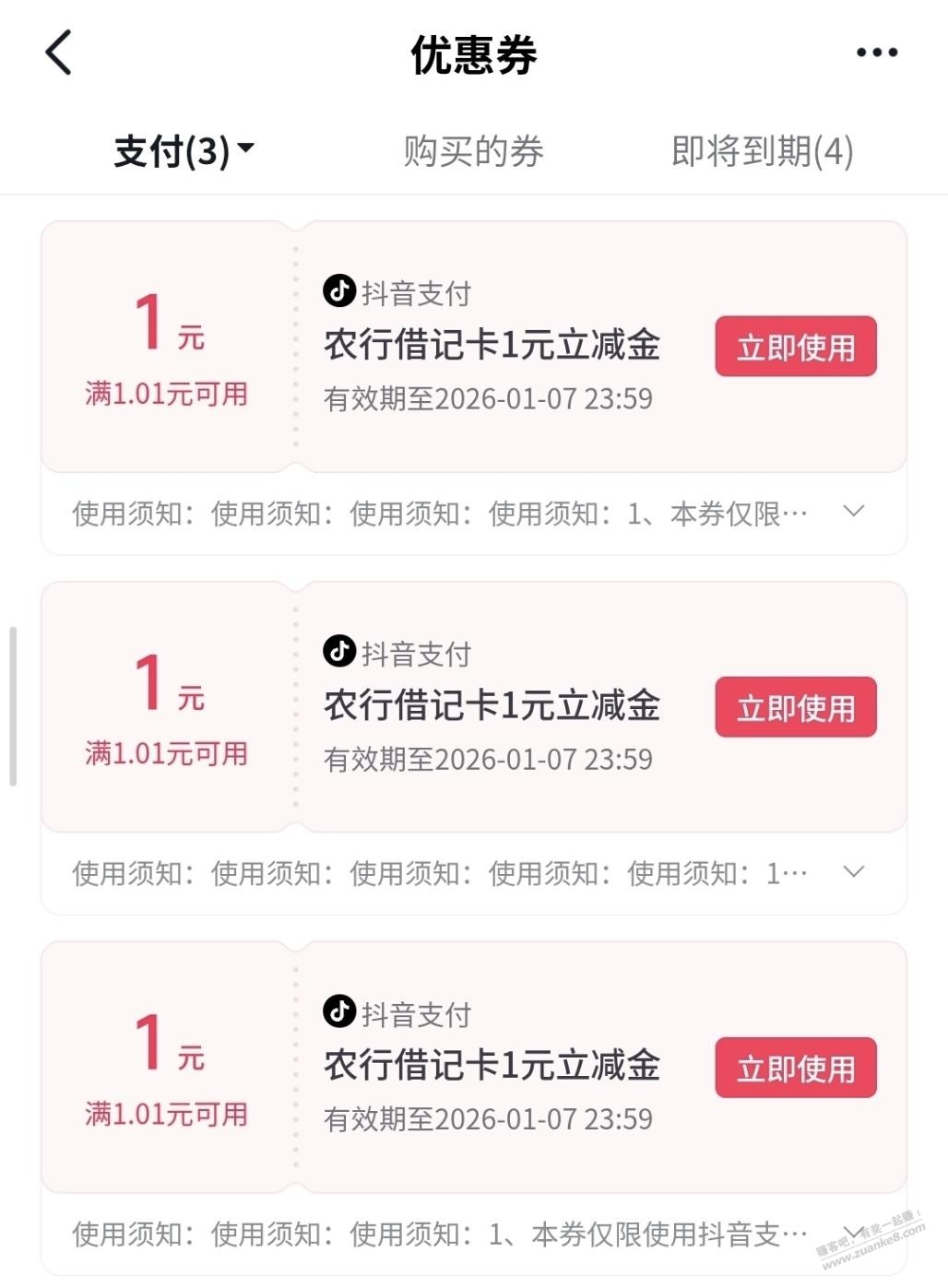
Task: Expand 使用须知 under the last coupon
Action: (854, 1231)
